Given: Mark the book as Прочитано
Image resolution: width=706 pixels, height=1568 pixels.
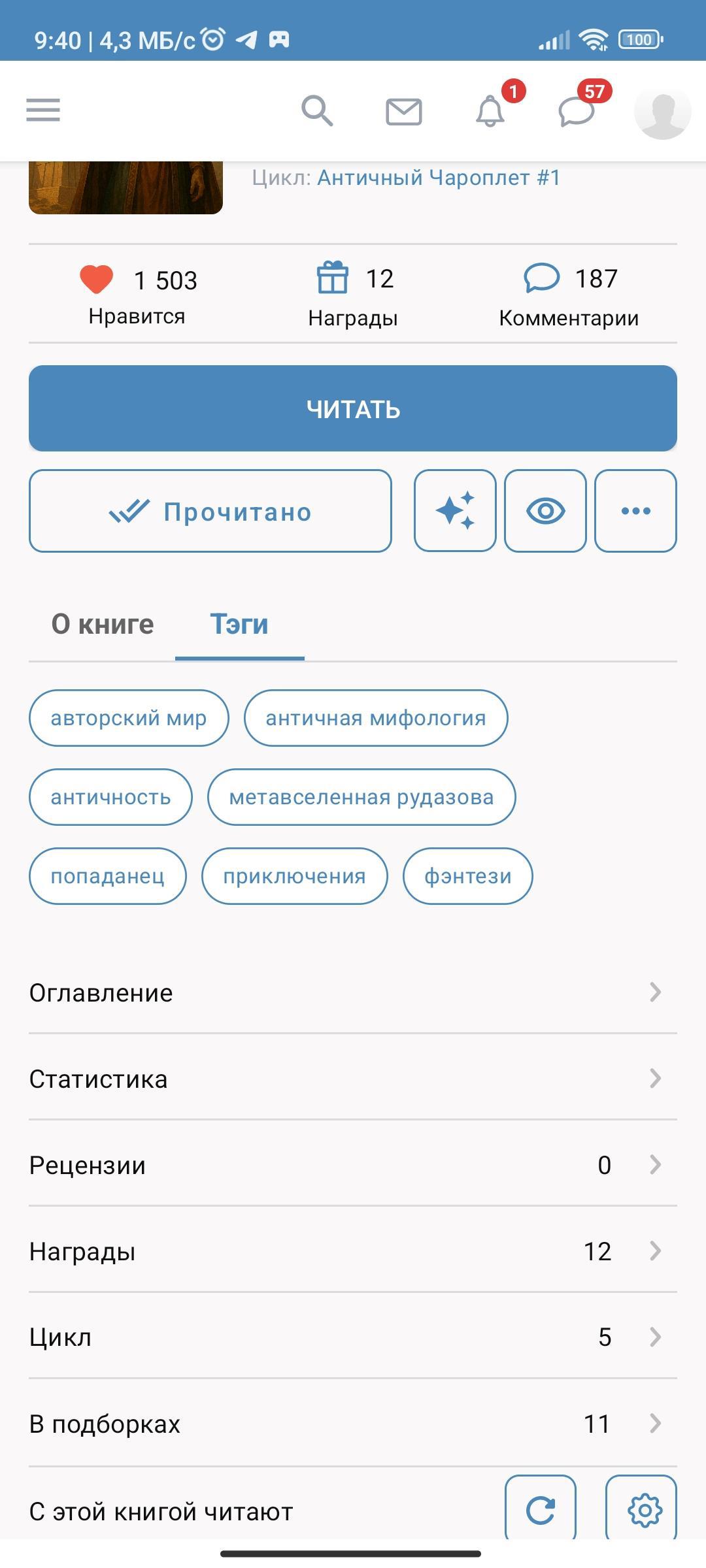Looking at the screenshot, I should tap(210, 511).
